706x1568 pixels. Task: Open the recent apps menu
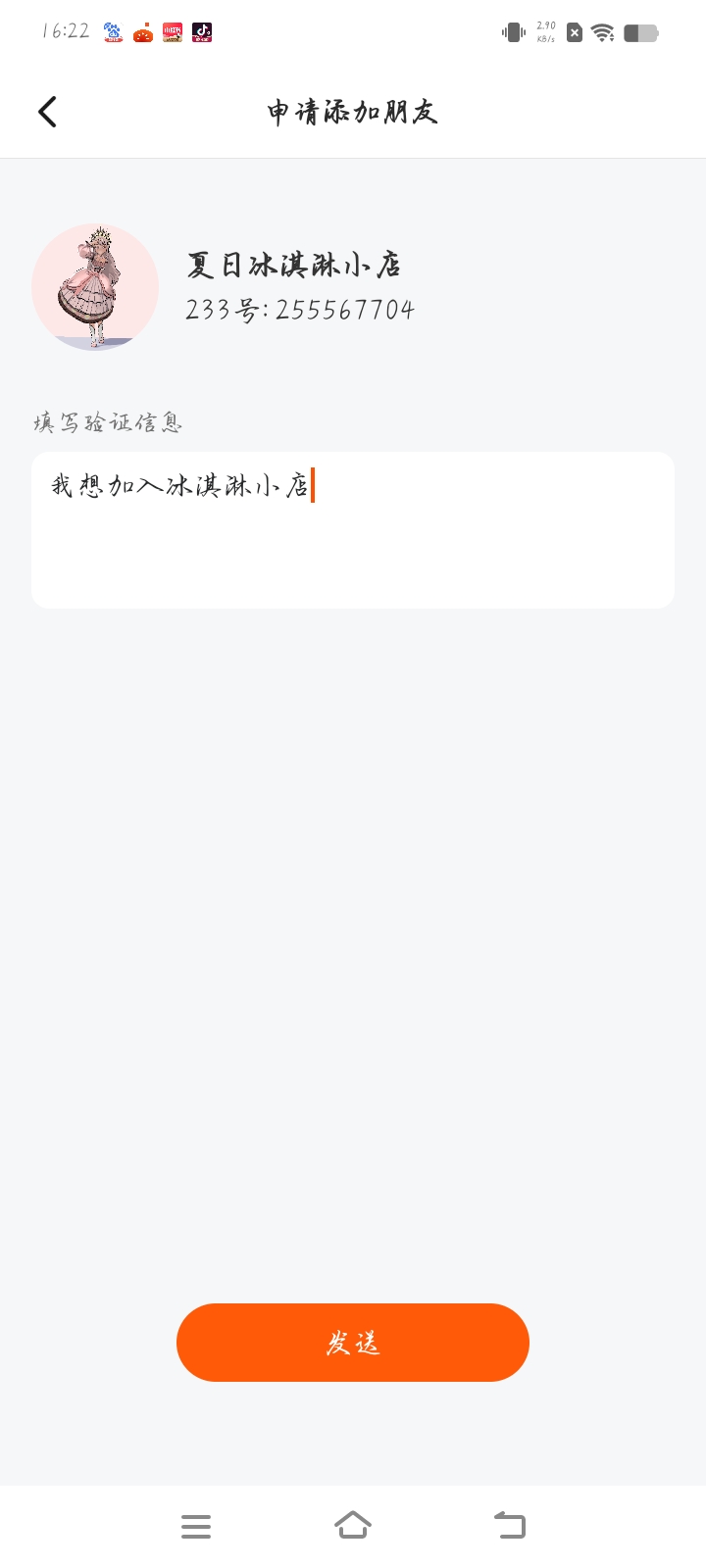tap(196, 1526)
